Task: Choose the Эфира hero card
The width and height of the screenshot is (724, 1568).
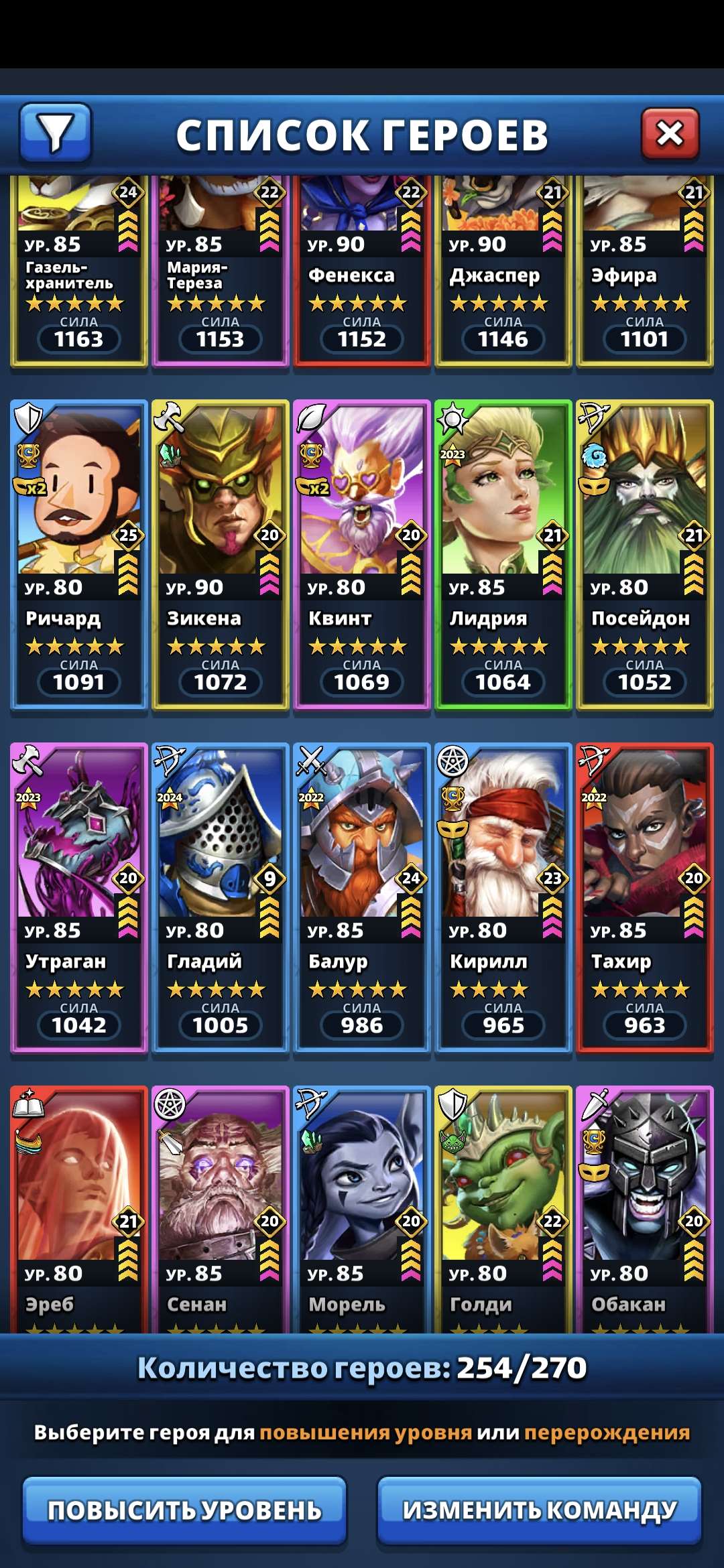Action: [x=644, y=275]
